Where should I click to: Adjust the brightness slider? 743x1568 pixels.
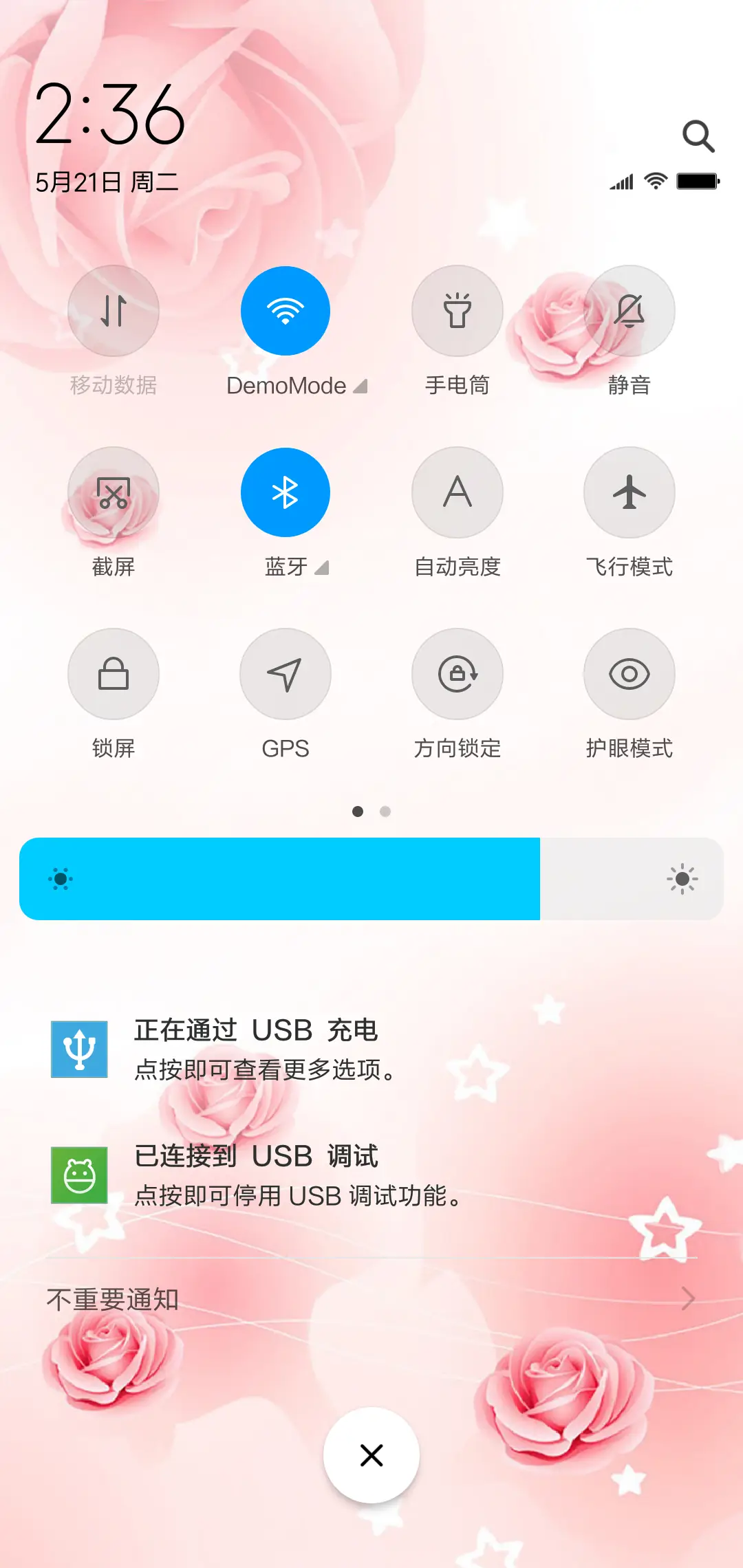[371, 878]
